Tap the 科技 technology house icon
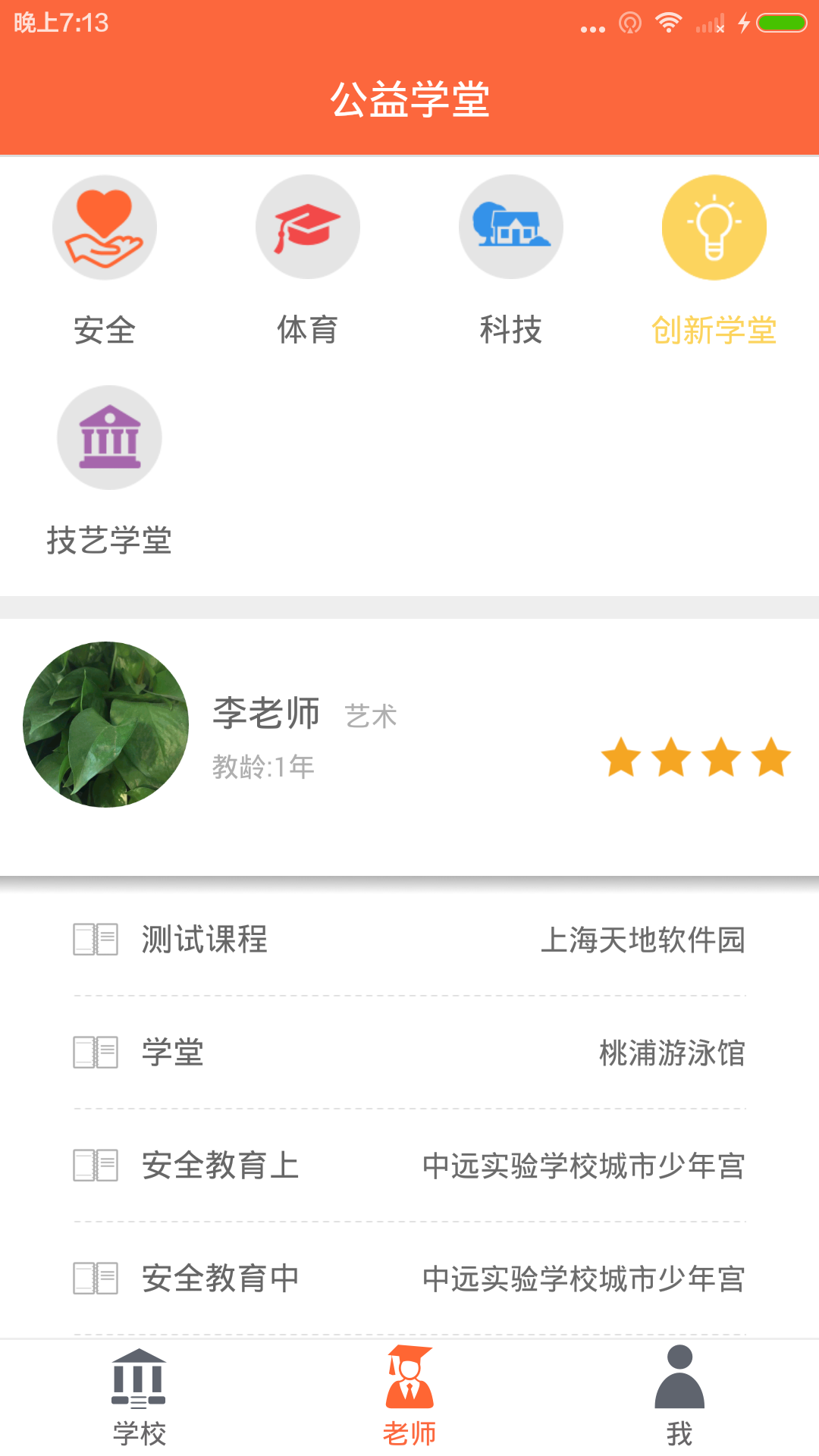This screenshot has height=1456, width=819. pyautogui.click(x=510, y=227)
